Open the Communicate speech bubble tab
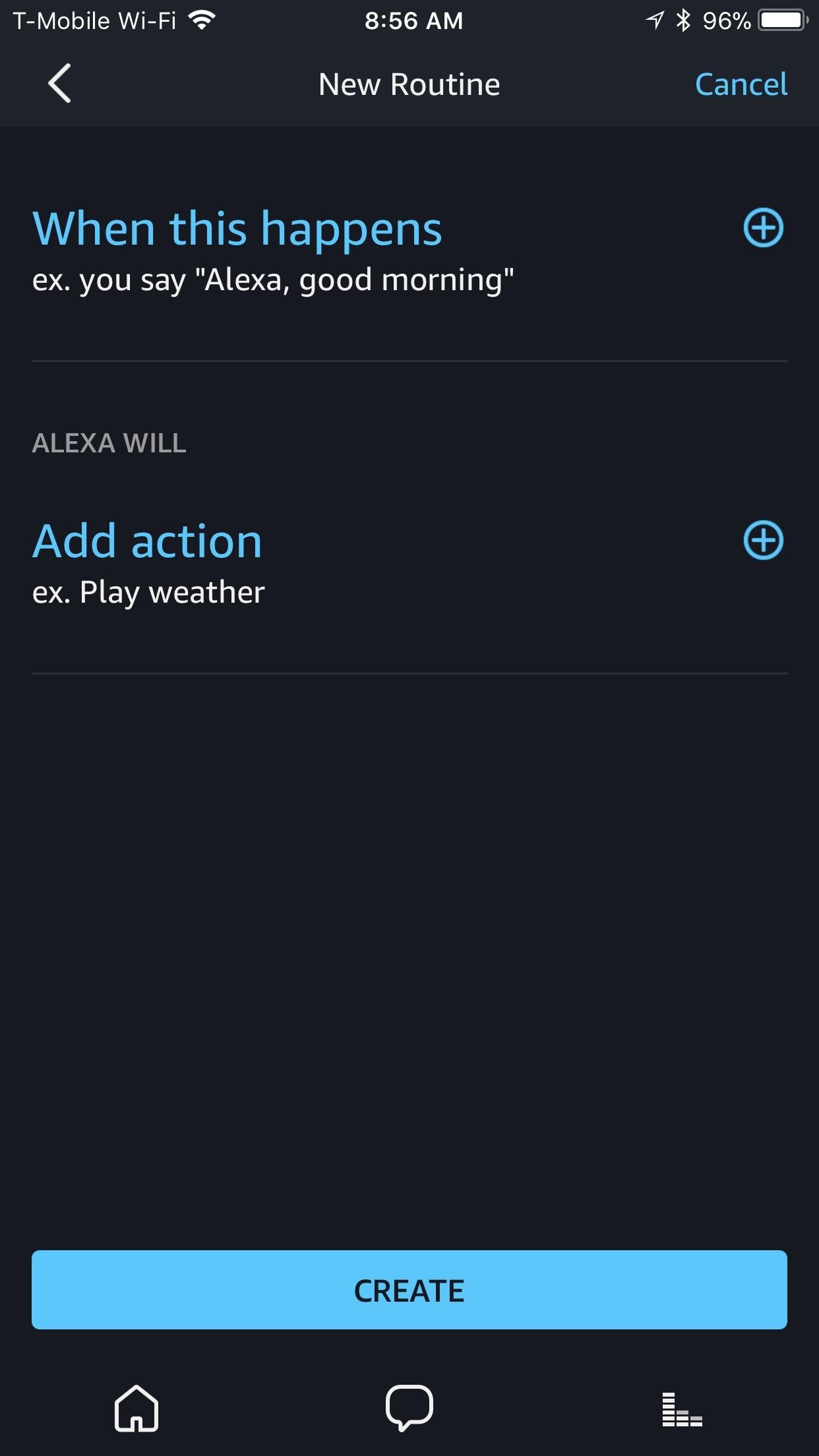This screenshot has height=1456, width=819. 409,1409
